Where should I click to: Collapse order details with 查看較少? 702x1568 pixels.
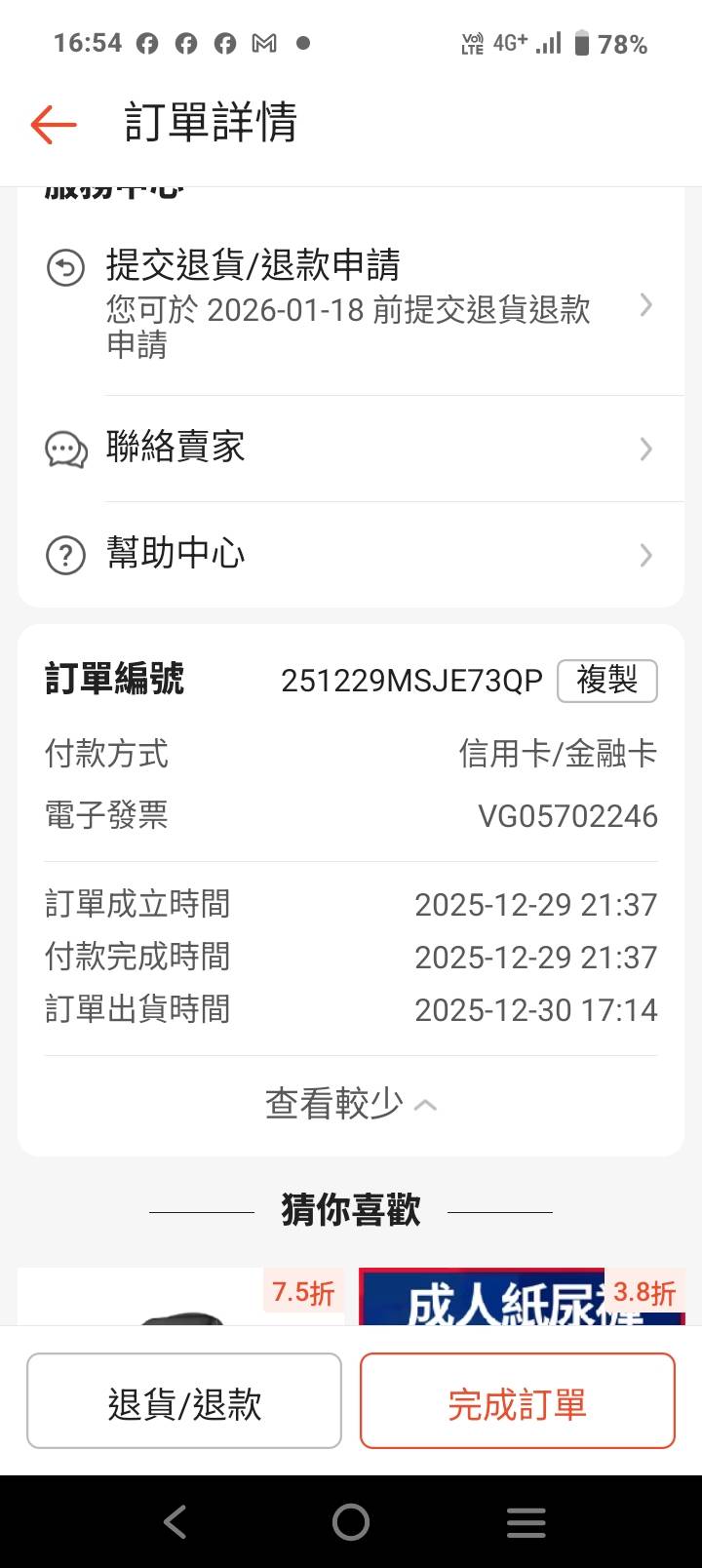point(351,1104)
